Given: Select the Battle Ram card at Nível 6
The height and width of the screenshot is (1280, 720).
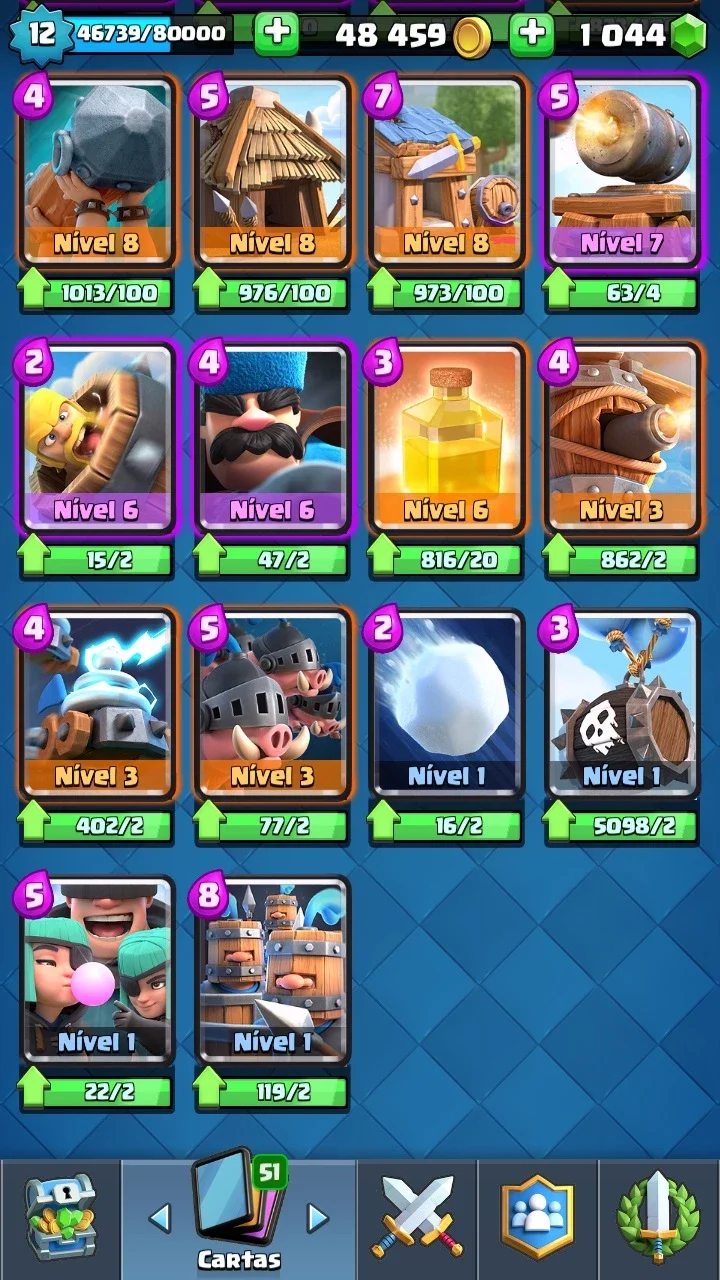Looking at the screenshot, I should tap(97, 438).
